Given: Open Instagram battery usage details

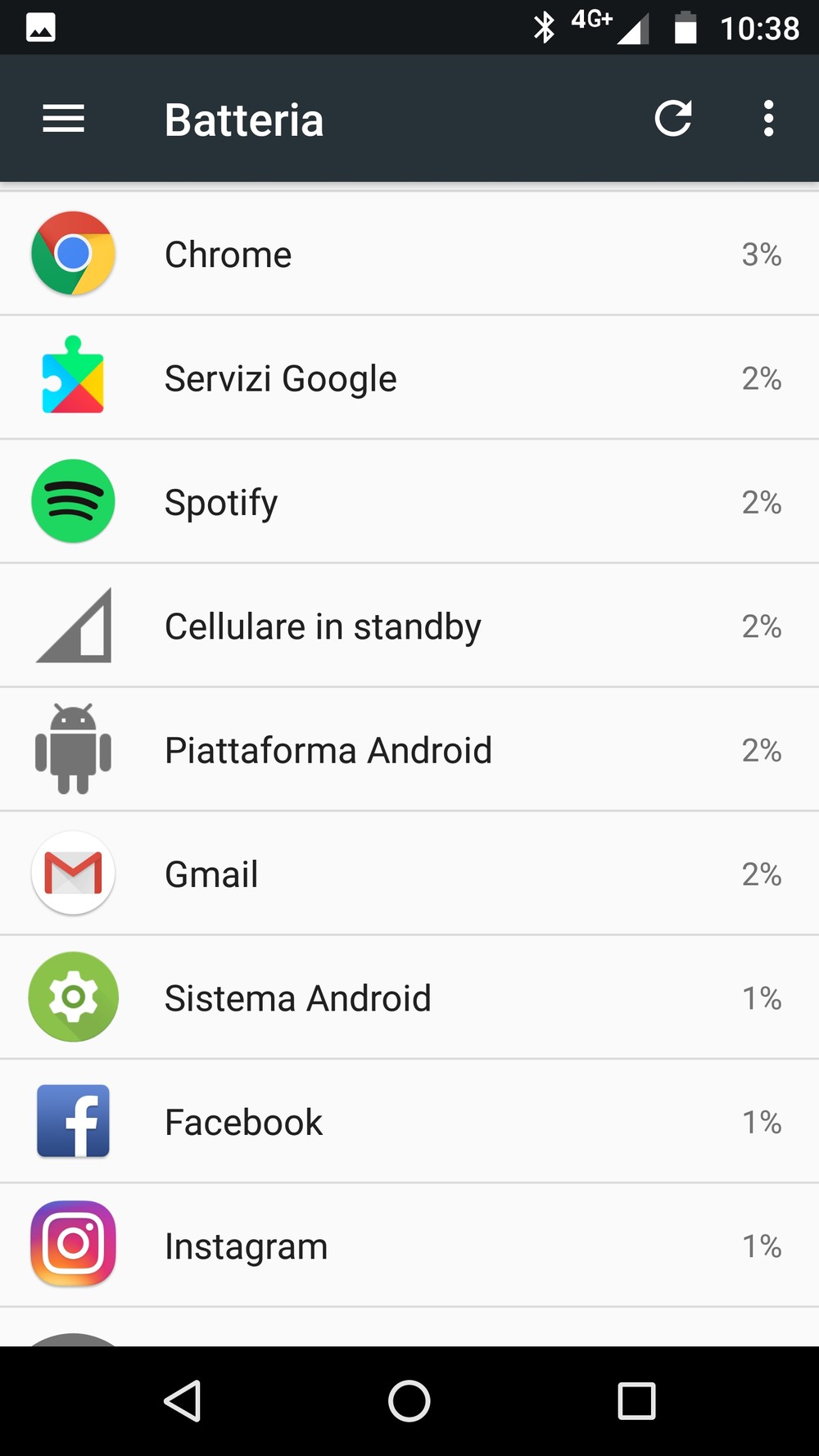Looking at the screenshot, I should tap(409, 1246).
